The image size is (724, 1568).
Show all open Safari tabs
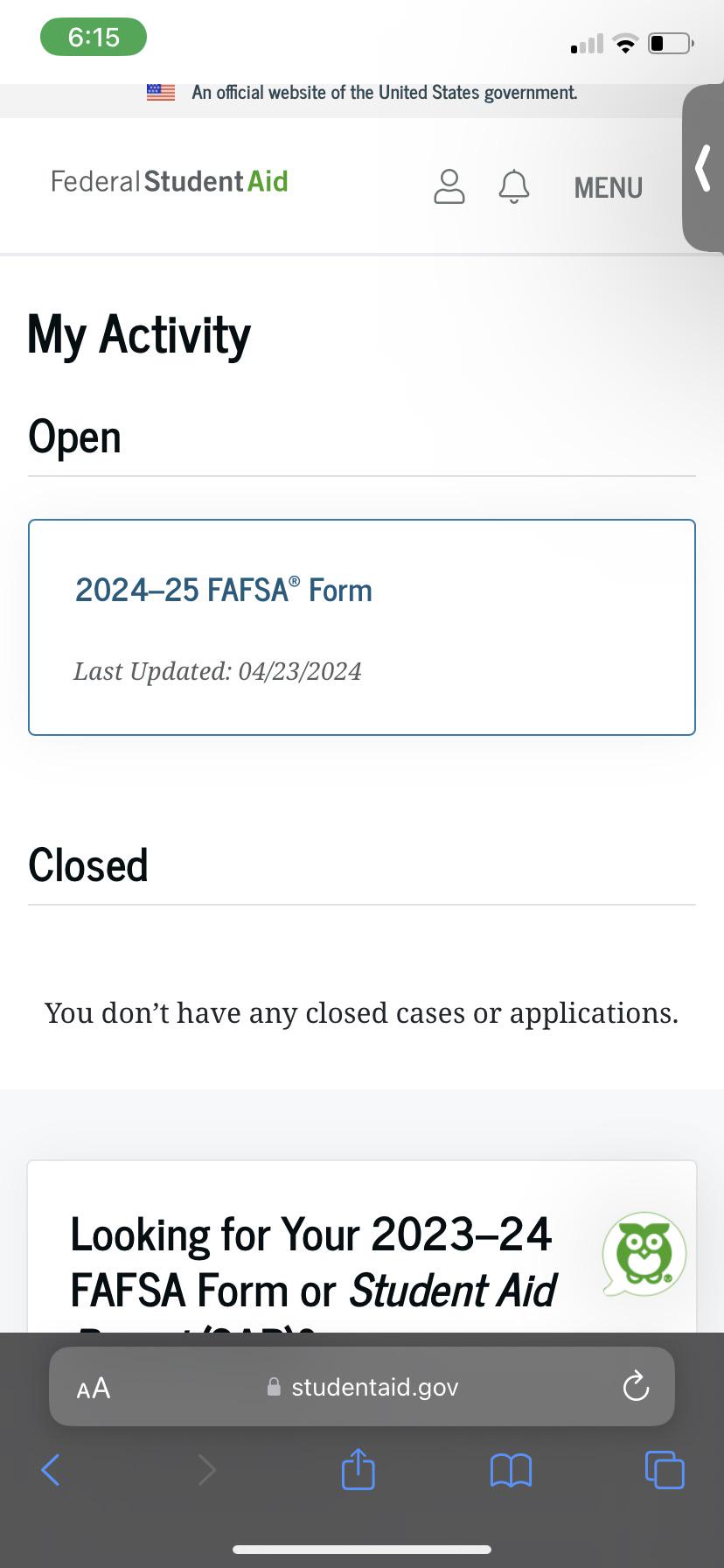[x=665, y=1469]
